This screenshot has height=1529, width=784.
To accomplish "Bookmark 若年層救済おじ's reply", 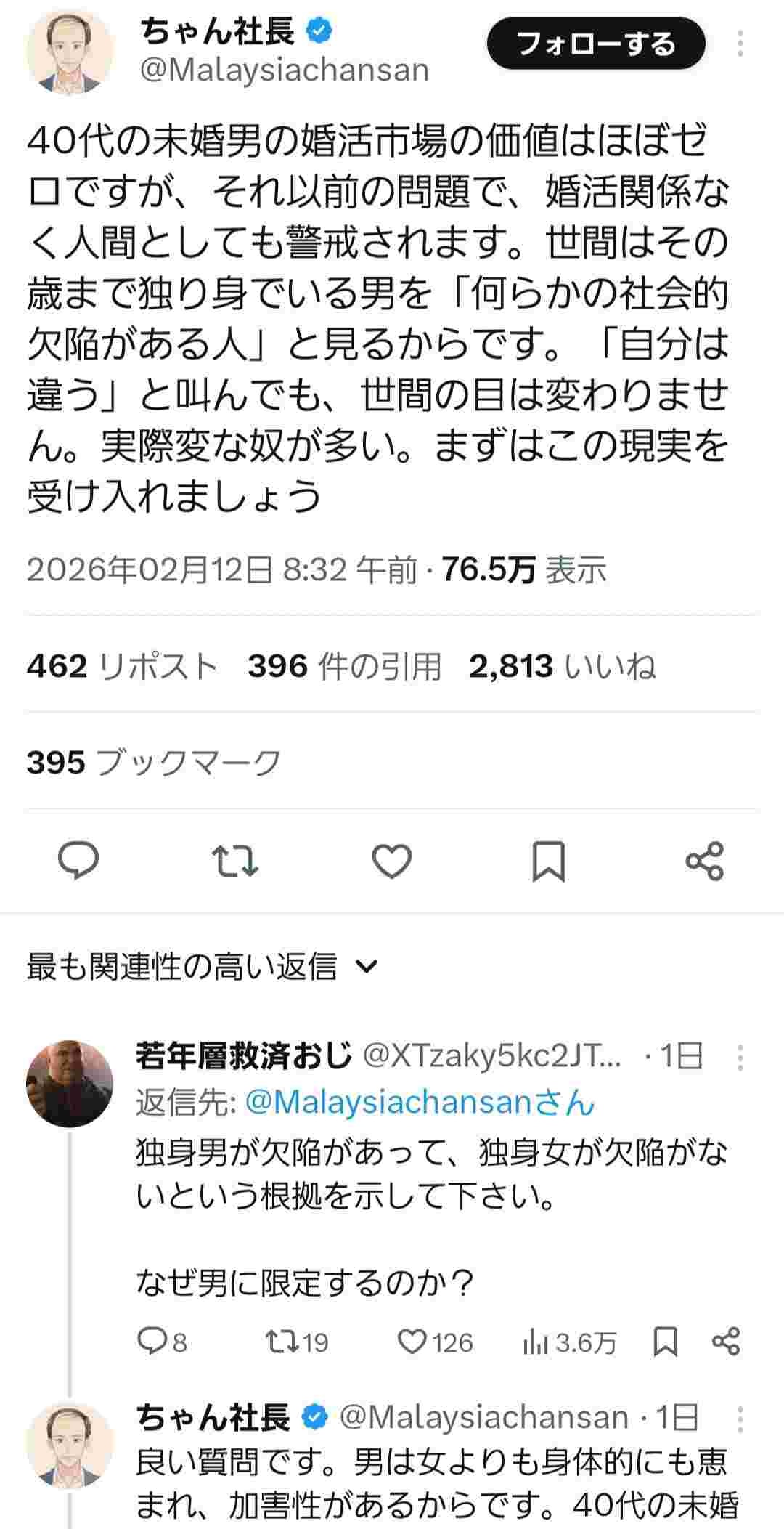I will coord(665,1342).
